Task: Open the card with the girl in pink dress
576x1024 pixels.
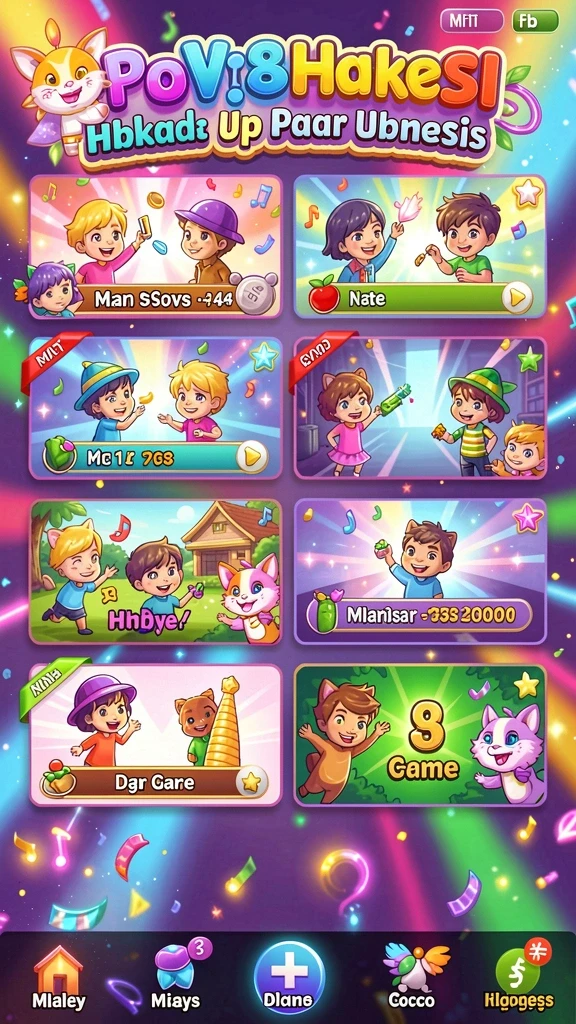Action: [421, 408]
